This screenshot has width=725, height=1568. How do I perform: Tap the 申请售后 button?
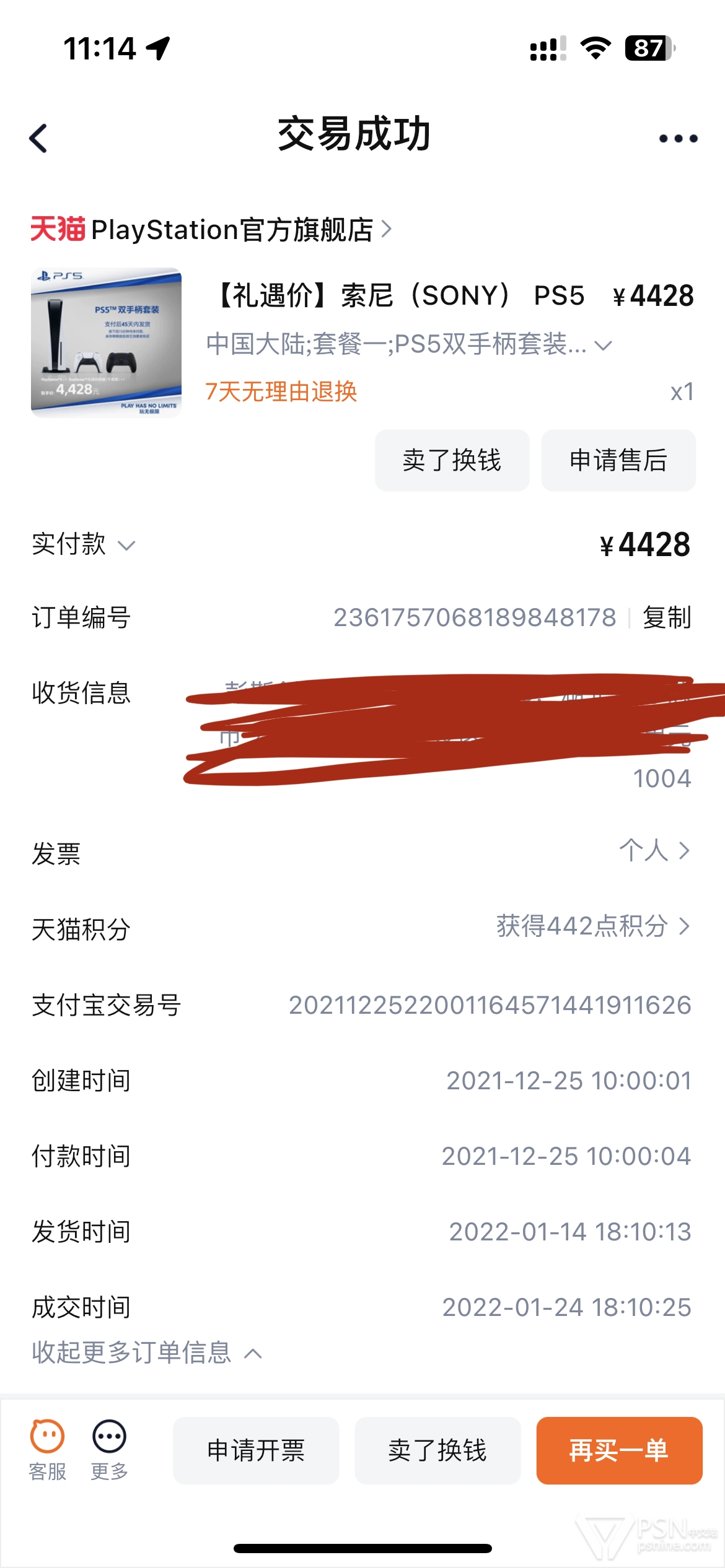pyautogui.click(x=618, y=460)
